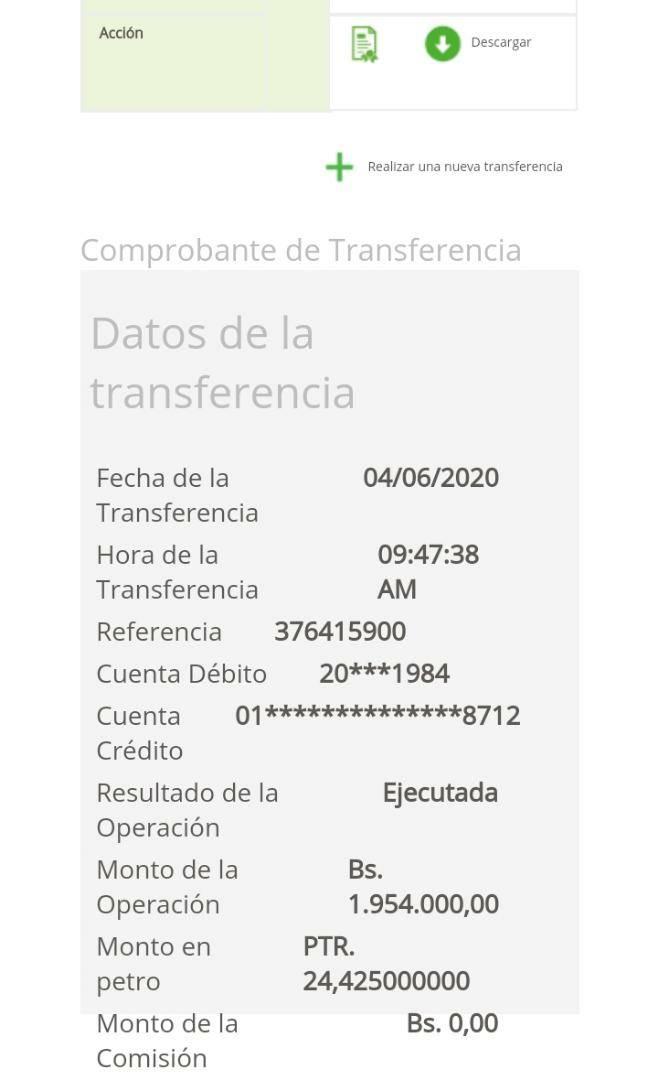Select Realizar una nueva transferencia

pyautogui.click(x=464, y=167)
